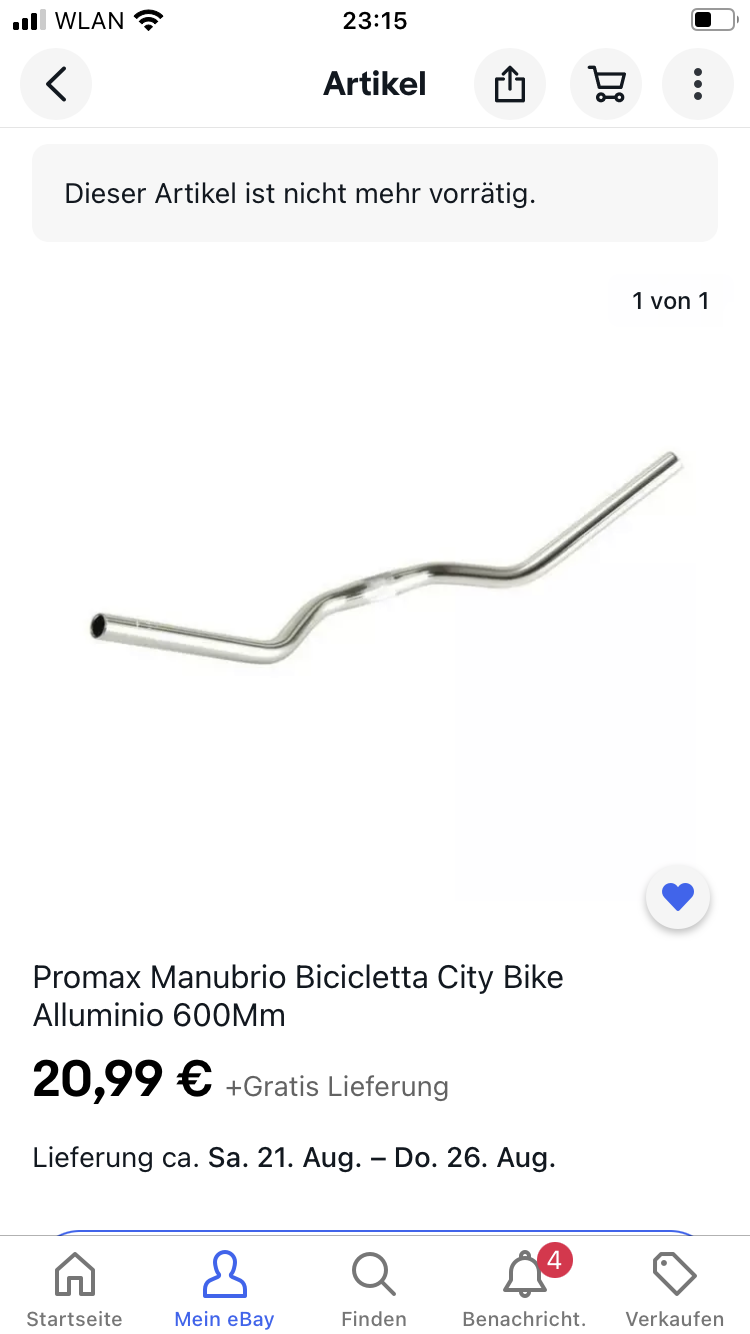Open Benachrichtigungen notifications tab

[524, 1290]
